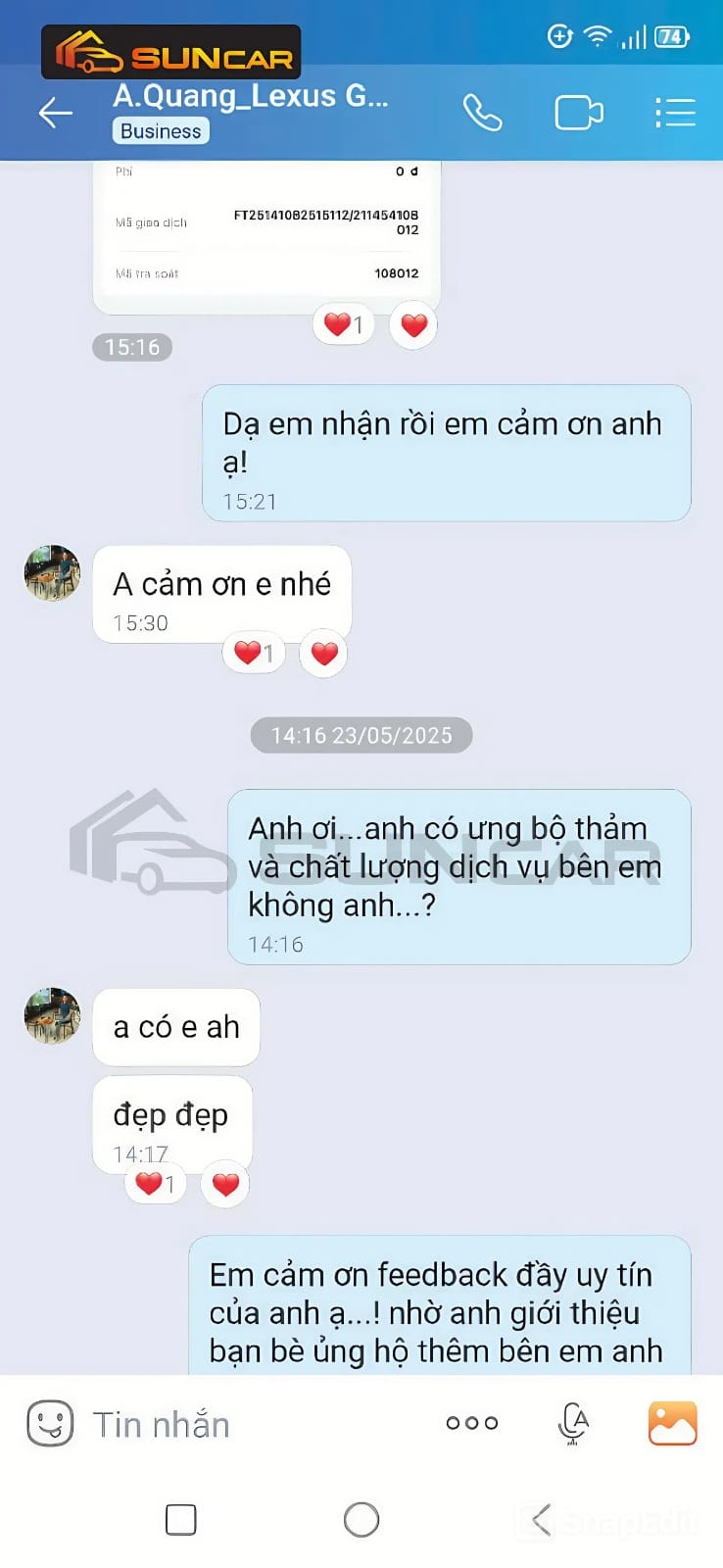
Task: Focus the Tin nhắn message field
Action: 255,1424
